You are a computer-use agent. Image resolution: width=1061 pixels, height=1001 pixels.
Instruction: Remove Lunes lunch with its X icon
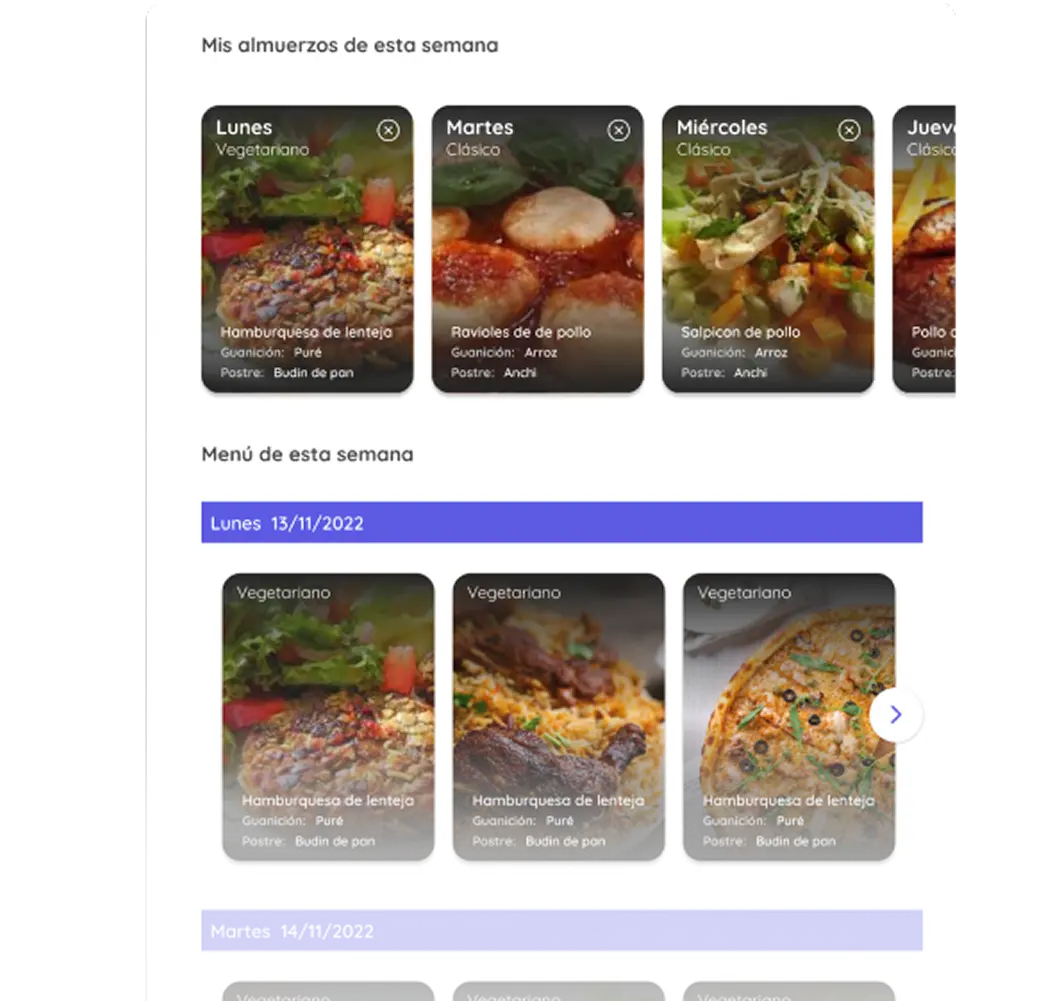388,130
